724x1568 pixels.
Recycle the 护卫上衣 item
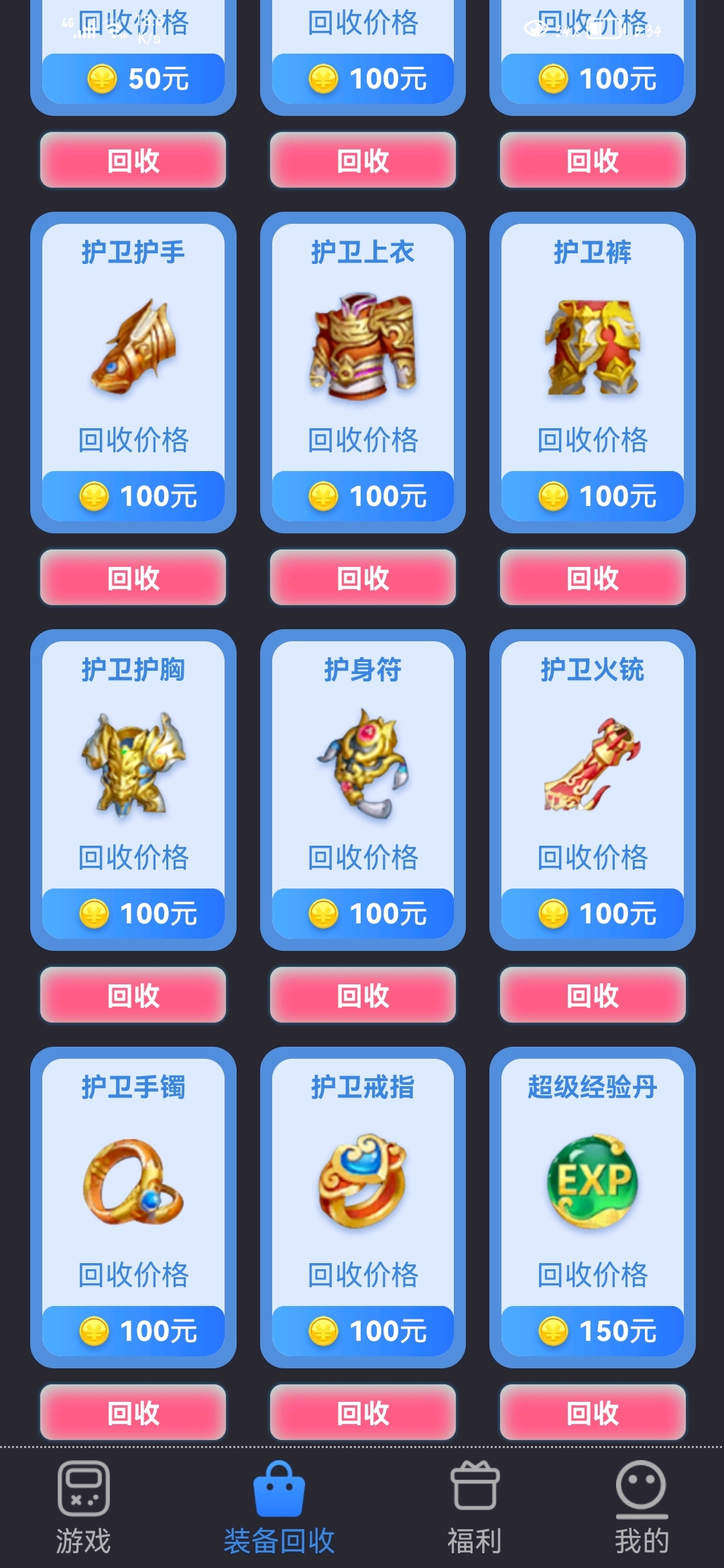[x=363, y=578]
